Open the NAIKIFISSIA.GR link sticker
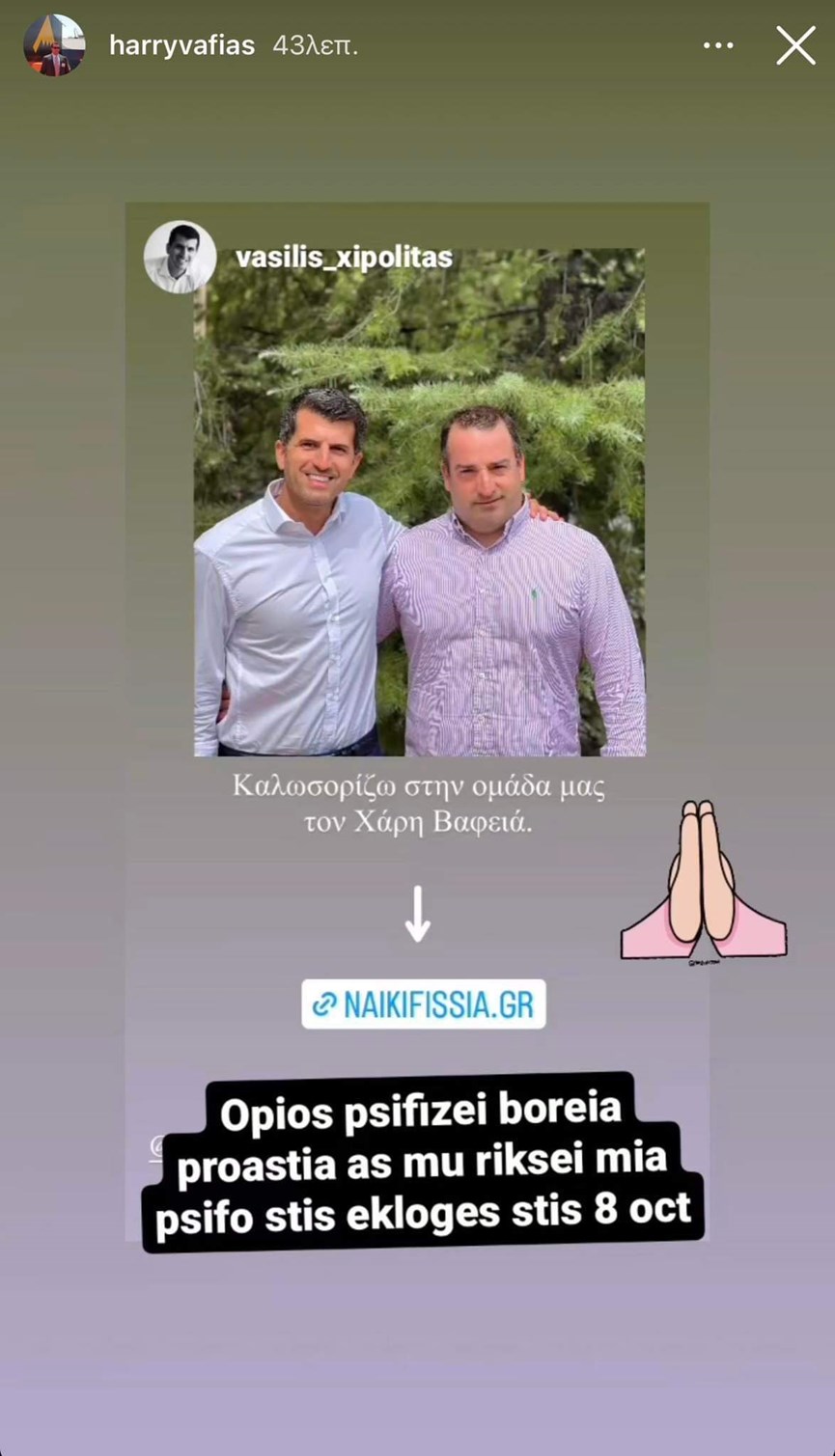Viewport: 835px width, 1456px height. (x=423, y=1004)
